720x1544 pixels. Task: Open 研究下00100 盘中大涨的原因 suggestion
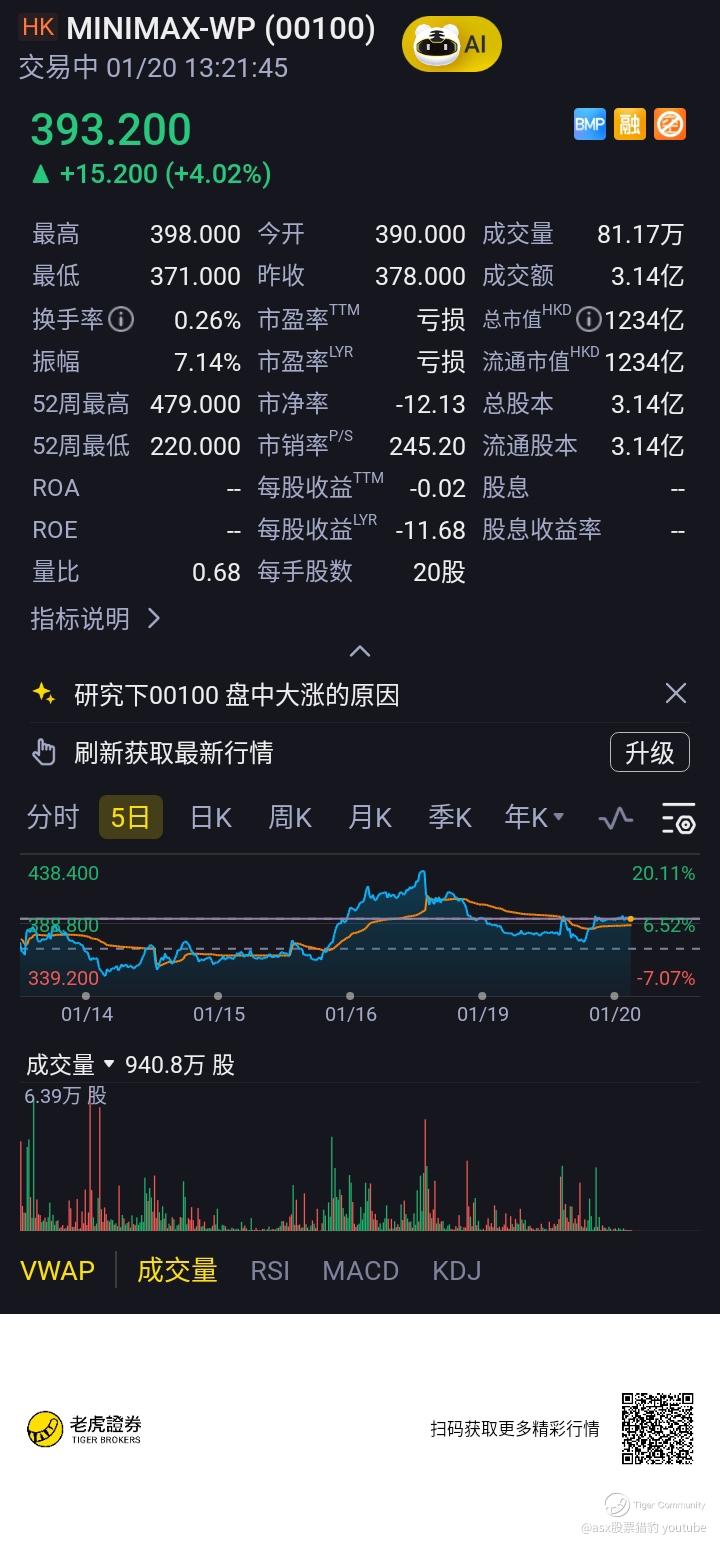click(236, 695)
